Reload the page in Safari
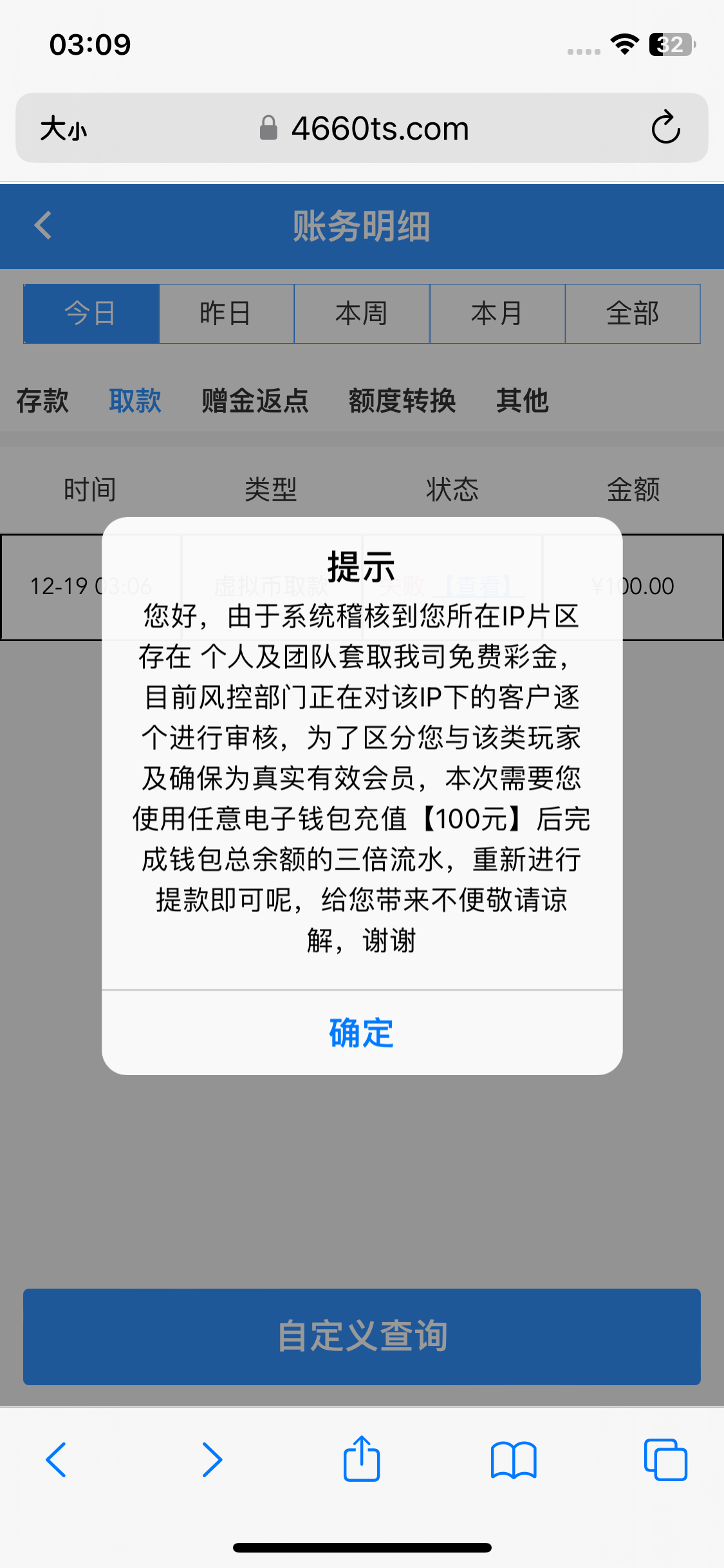Screen dimensions: 724x1568 point(665,127)
